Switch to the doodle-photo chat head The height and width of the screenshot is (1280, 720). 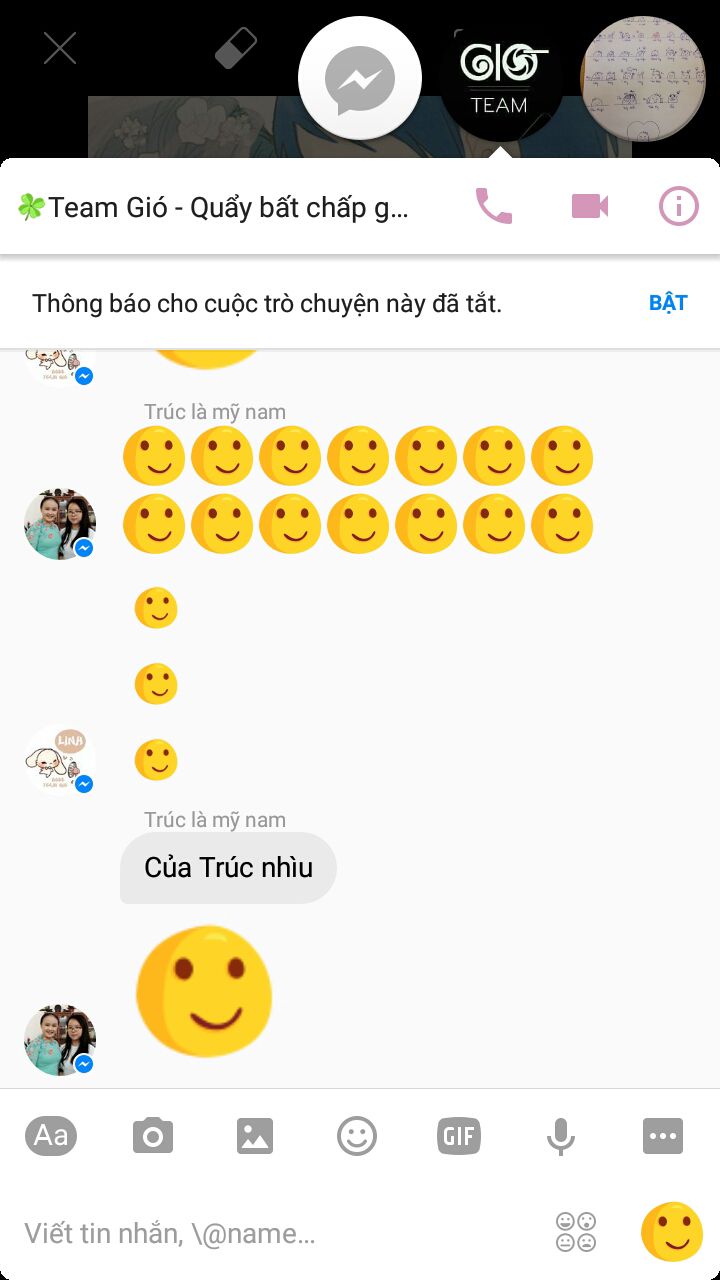tap(643, 78)
